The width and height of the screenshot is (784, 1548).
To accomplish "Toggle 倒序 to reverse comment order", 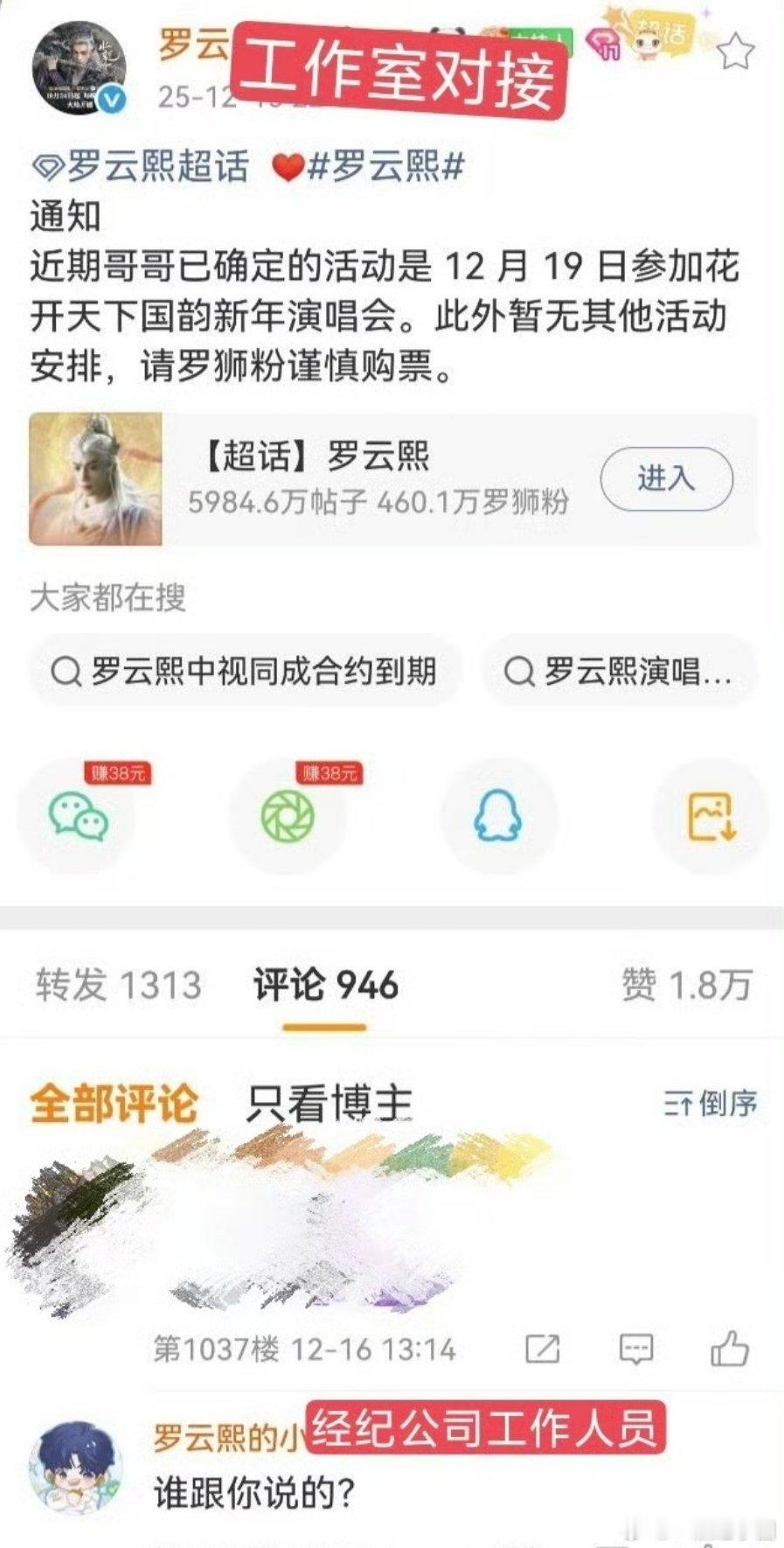I will [x=710, y=1101].
